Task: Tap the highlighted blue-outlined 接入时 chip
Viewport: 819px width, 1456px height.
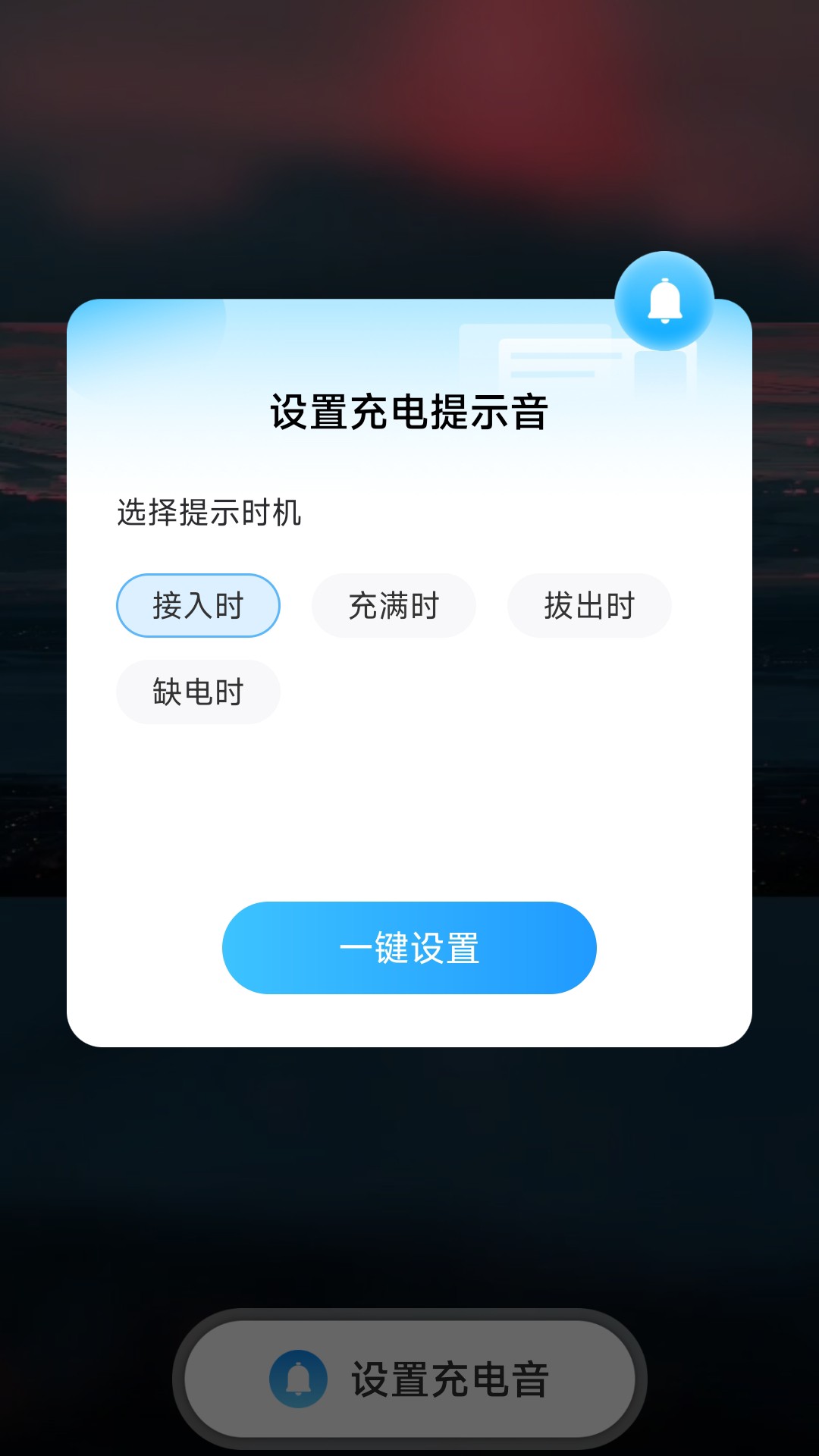Action: pyautogui.click(x=197, y=605)
